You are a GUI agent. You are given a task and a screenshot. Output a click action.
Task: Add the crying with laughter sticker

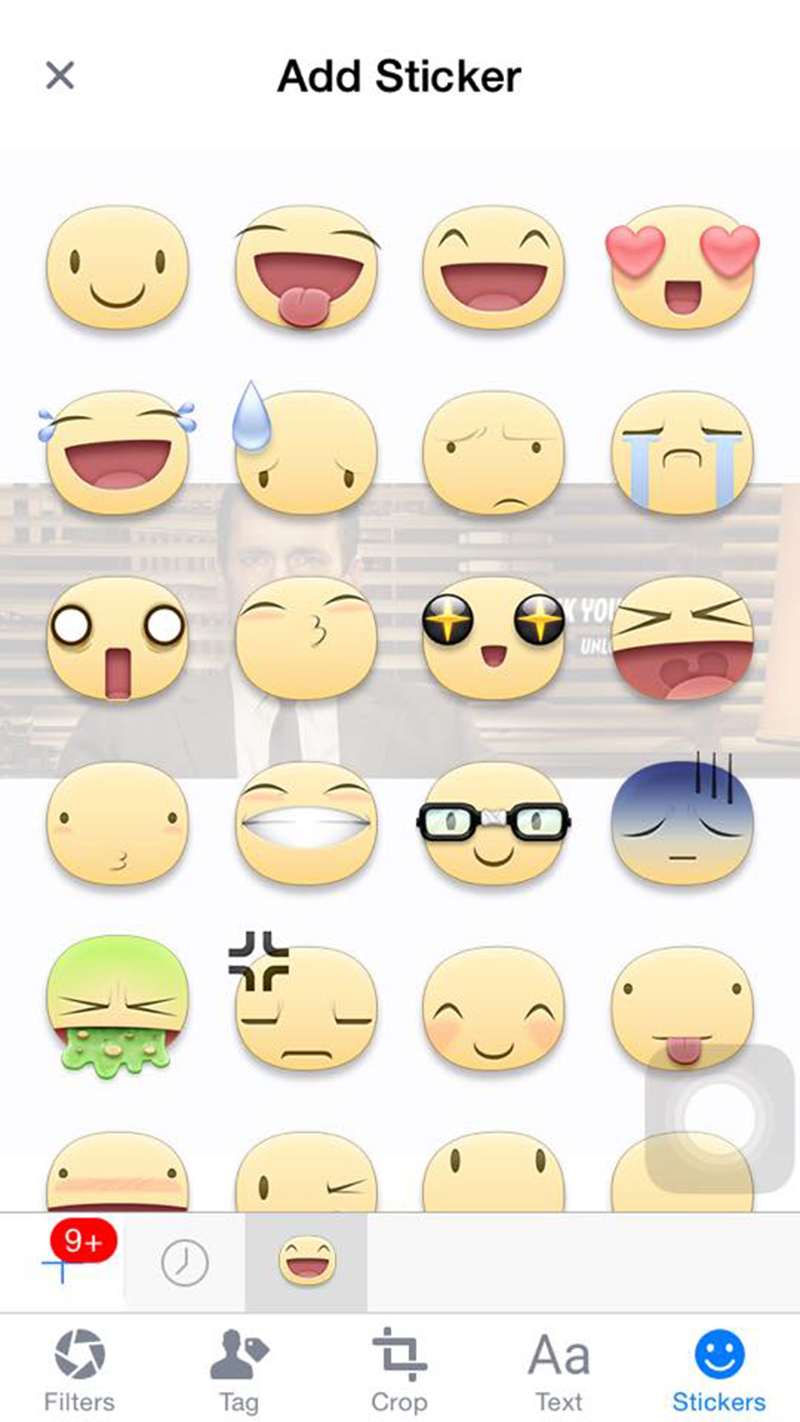pos(117,452)
